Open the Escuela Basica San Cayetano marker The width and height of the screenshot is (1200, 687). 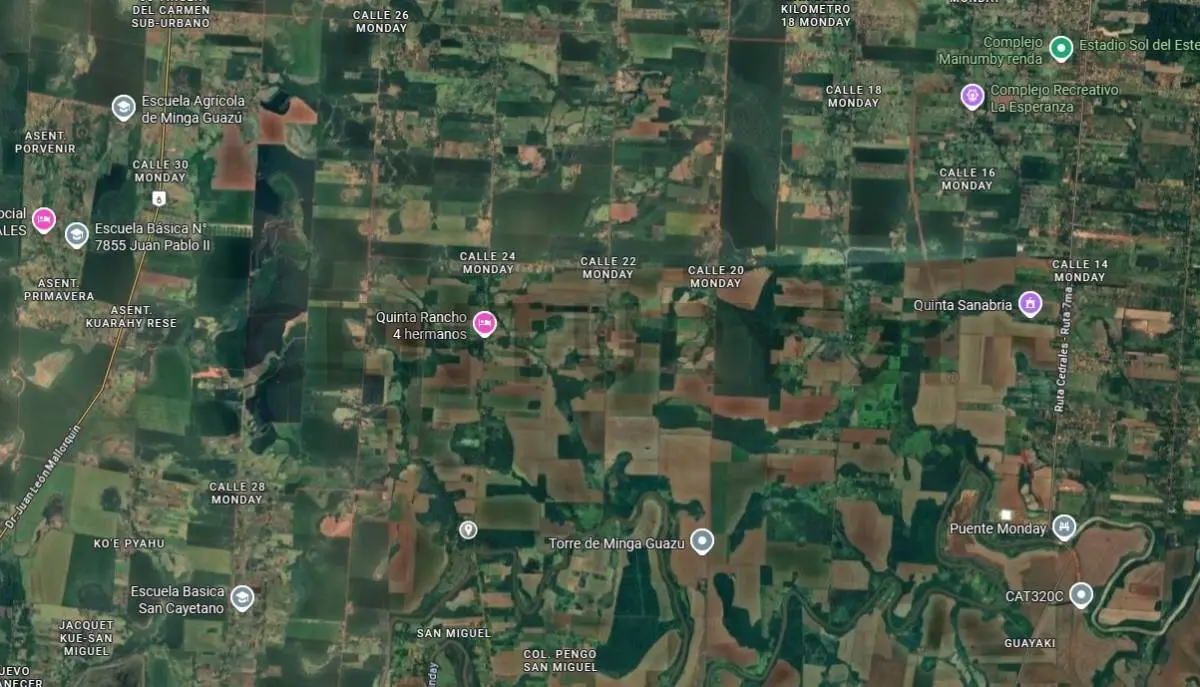click(241, 599)
